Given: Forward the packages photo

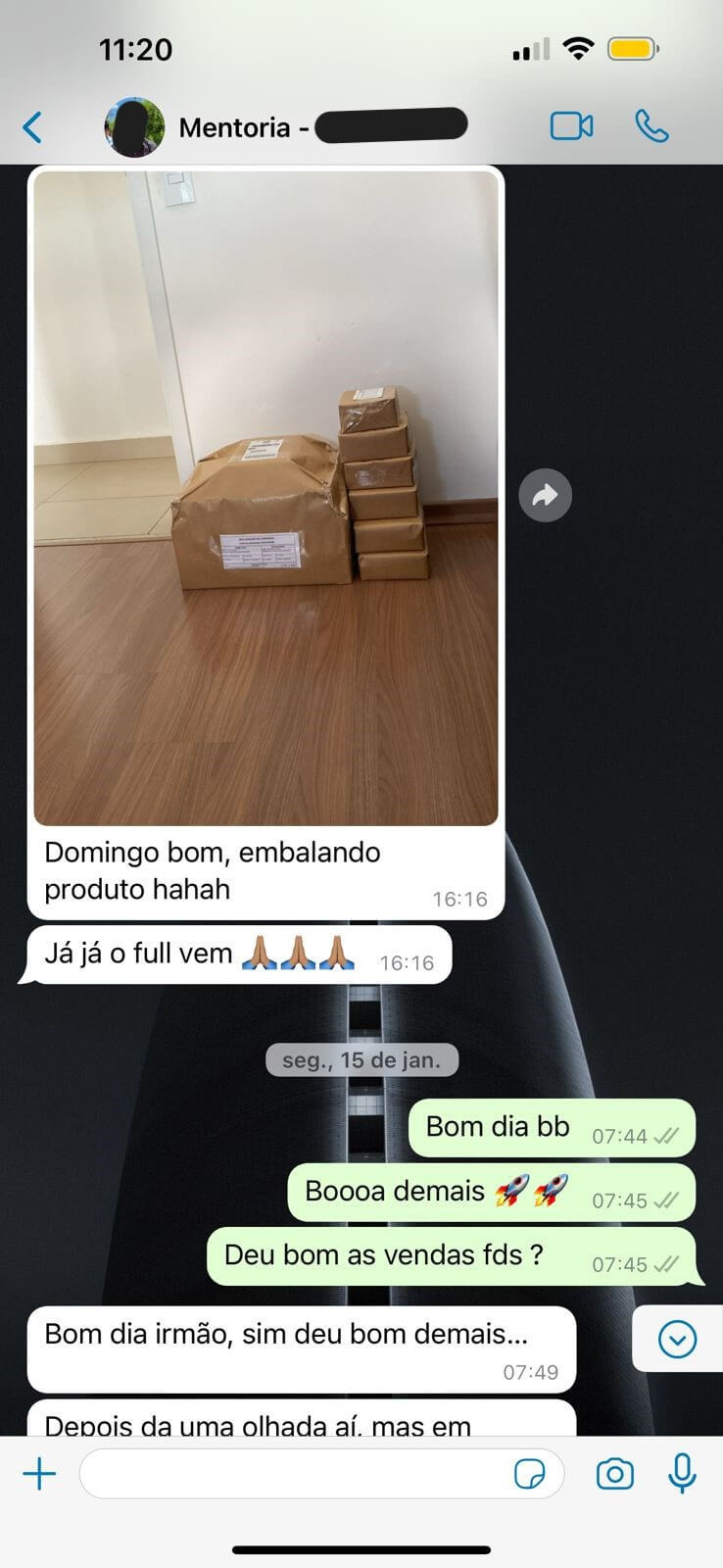Looking at the screenshot, I should point(545,496).
